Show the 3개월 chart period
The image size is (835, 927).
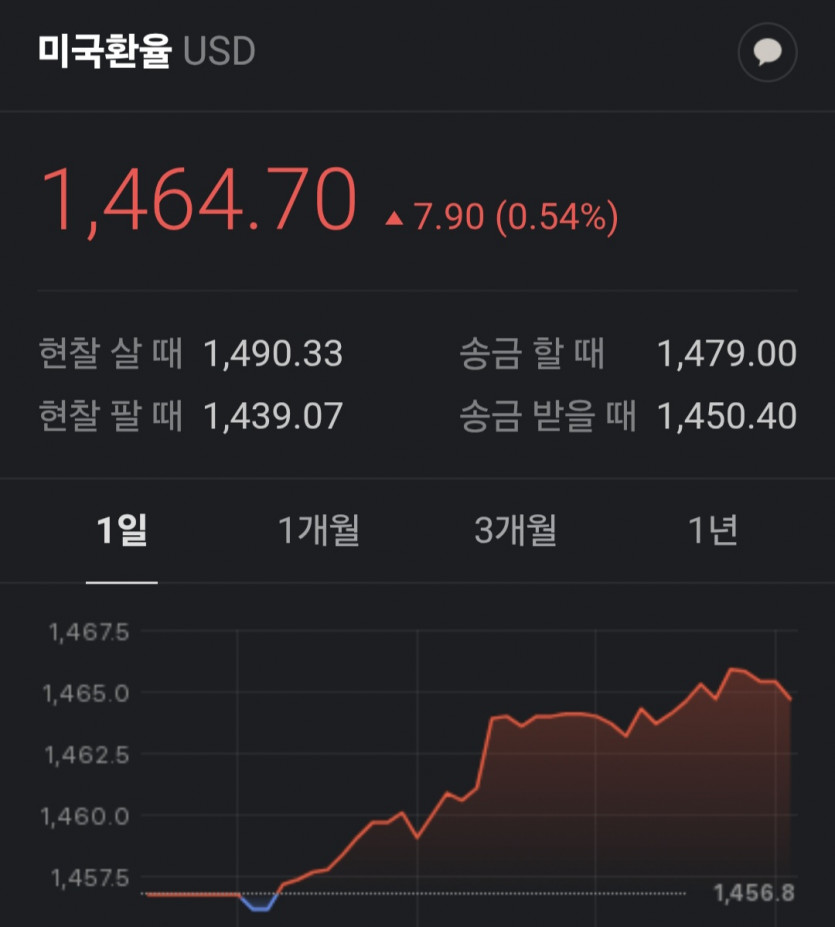pos(515,531)
